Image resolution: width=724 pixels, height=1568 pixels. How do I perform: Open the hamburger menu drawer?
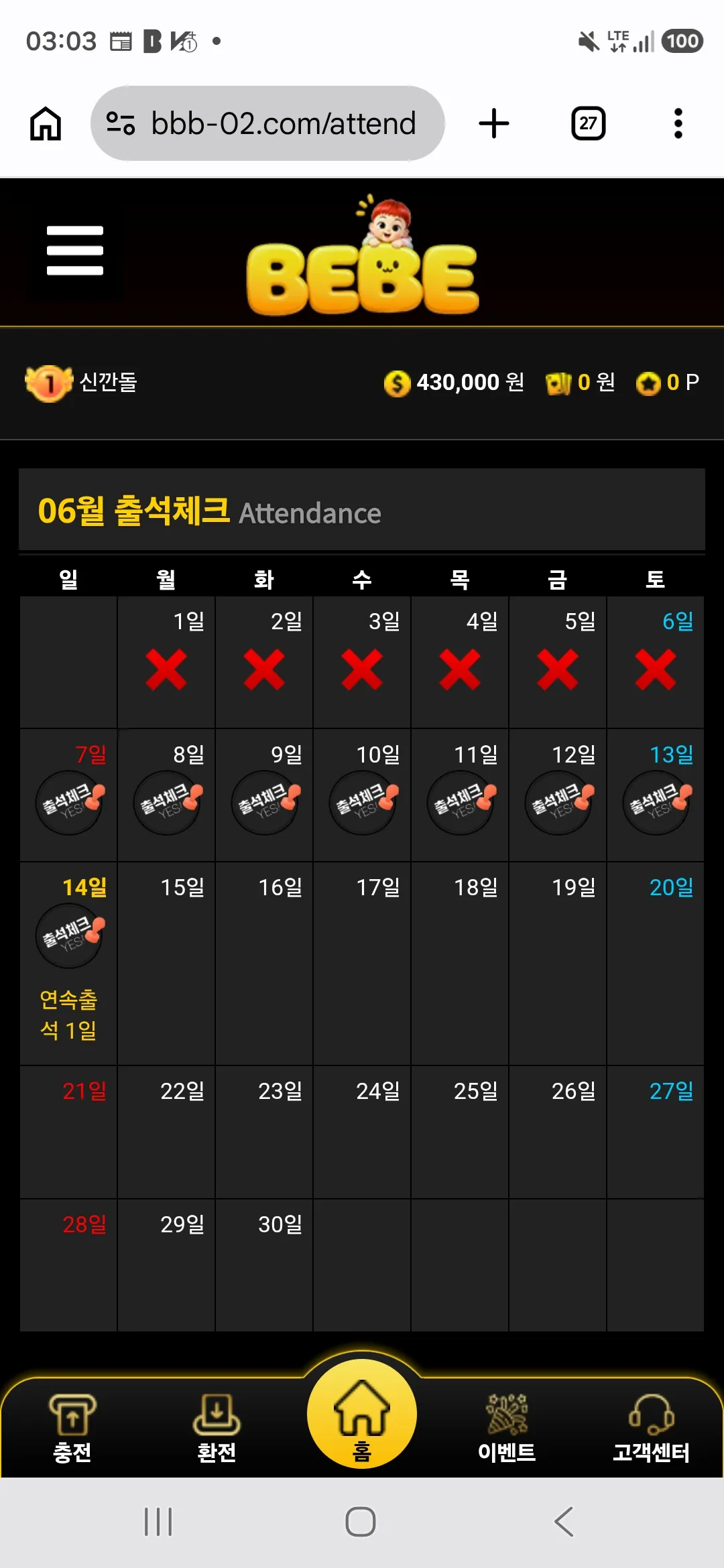tap(74, 251)
